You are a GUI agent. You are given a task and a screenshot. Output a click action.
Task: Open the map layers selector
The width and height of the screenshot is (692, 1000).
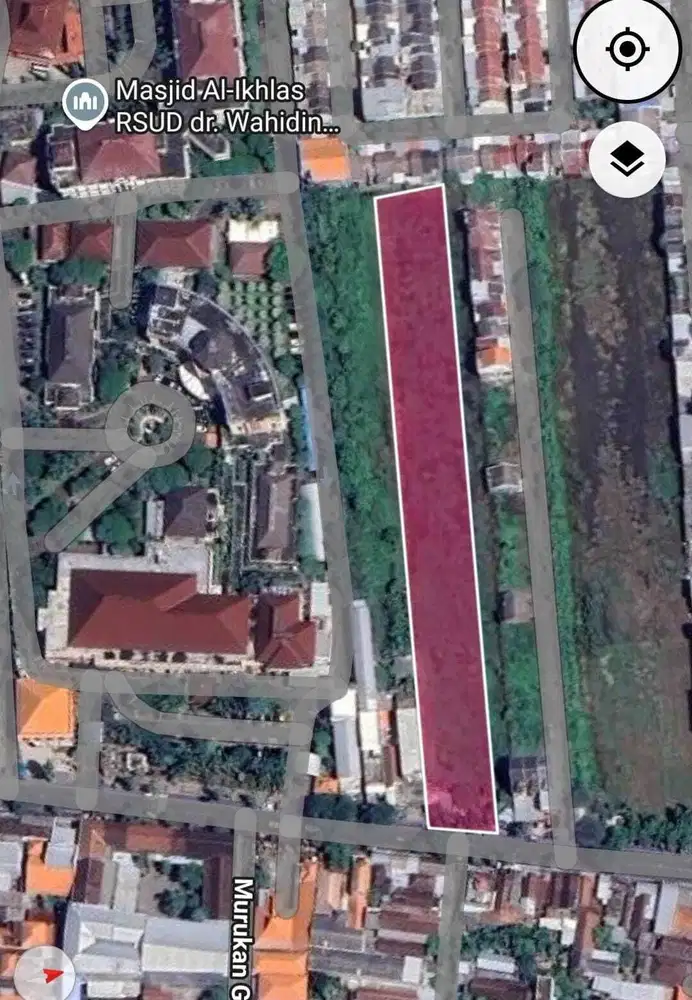pyautogui.click(x=627, y=158)
